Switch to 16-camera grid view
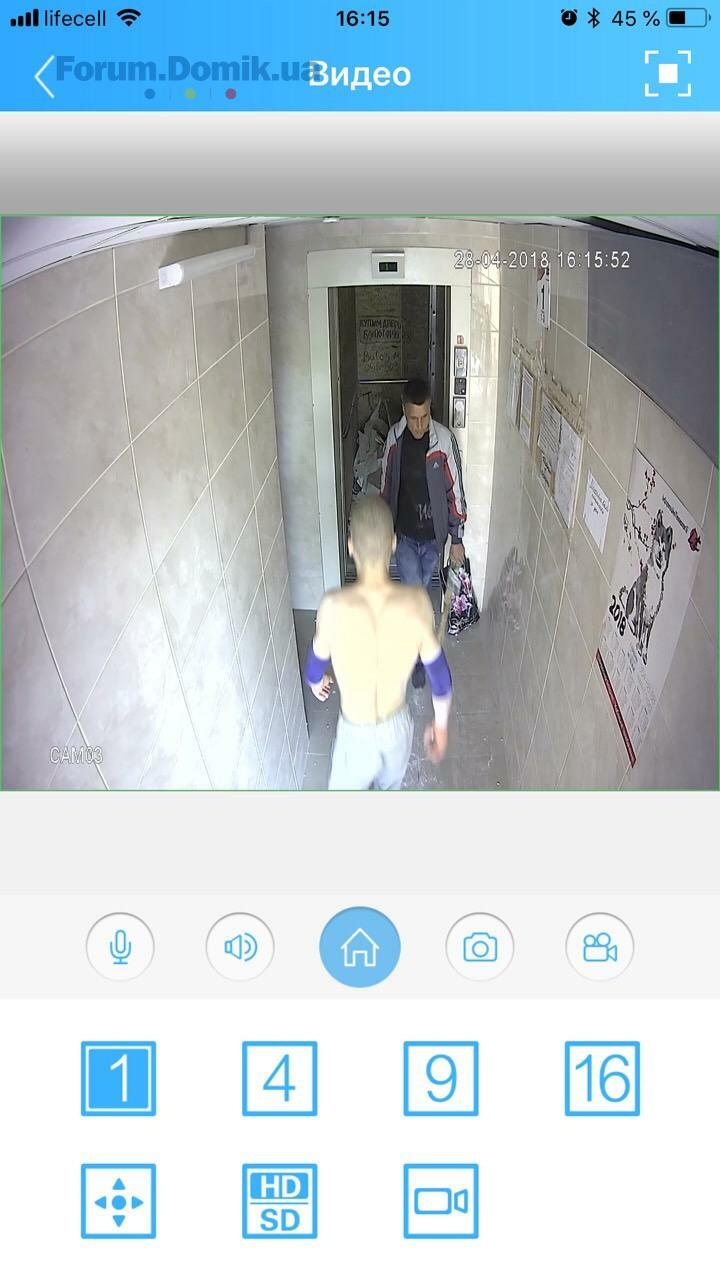This screenshot has width=720, height=1280. [602, 1078]
